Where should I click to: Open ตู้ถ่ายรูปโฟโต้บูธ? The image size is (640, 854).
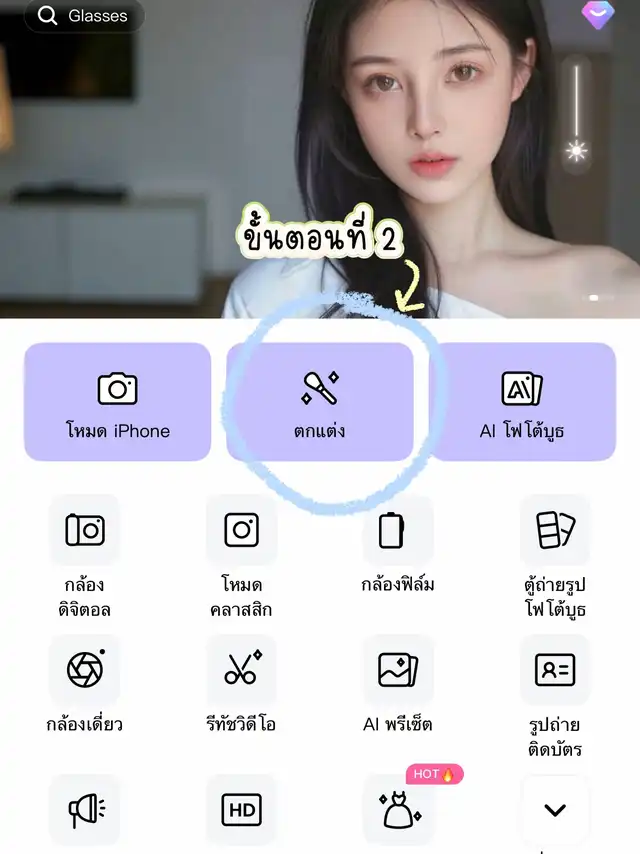tap(555, 531)
